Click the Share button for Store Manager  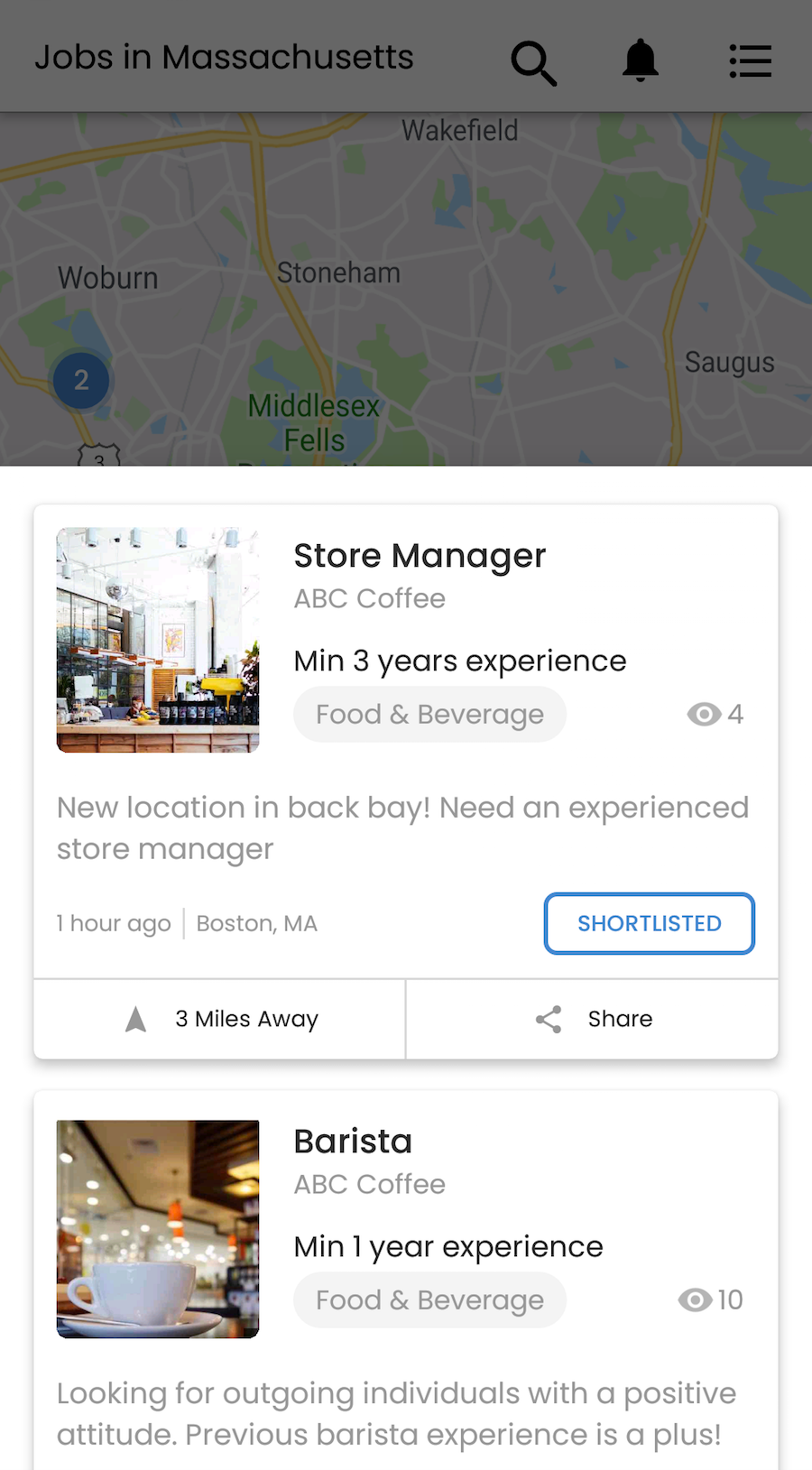(620, 1019)
